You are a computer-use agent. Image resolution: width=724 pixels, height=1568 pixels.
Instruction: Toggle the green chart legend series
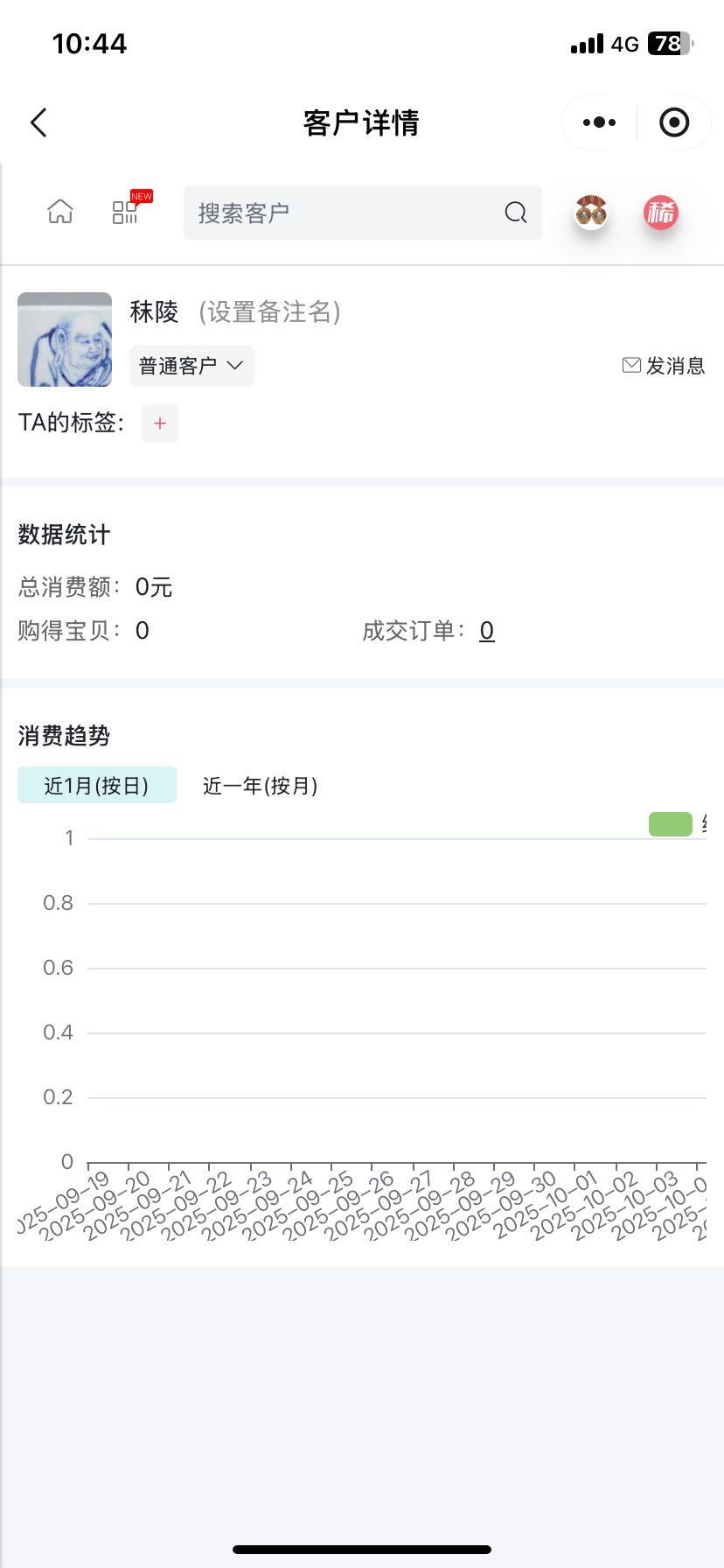pyautogui.click(x=671, y=824)
